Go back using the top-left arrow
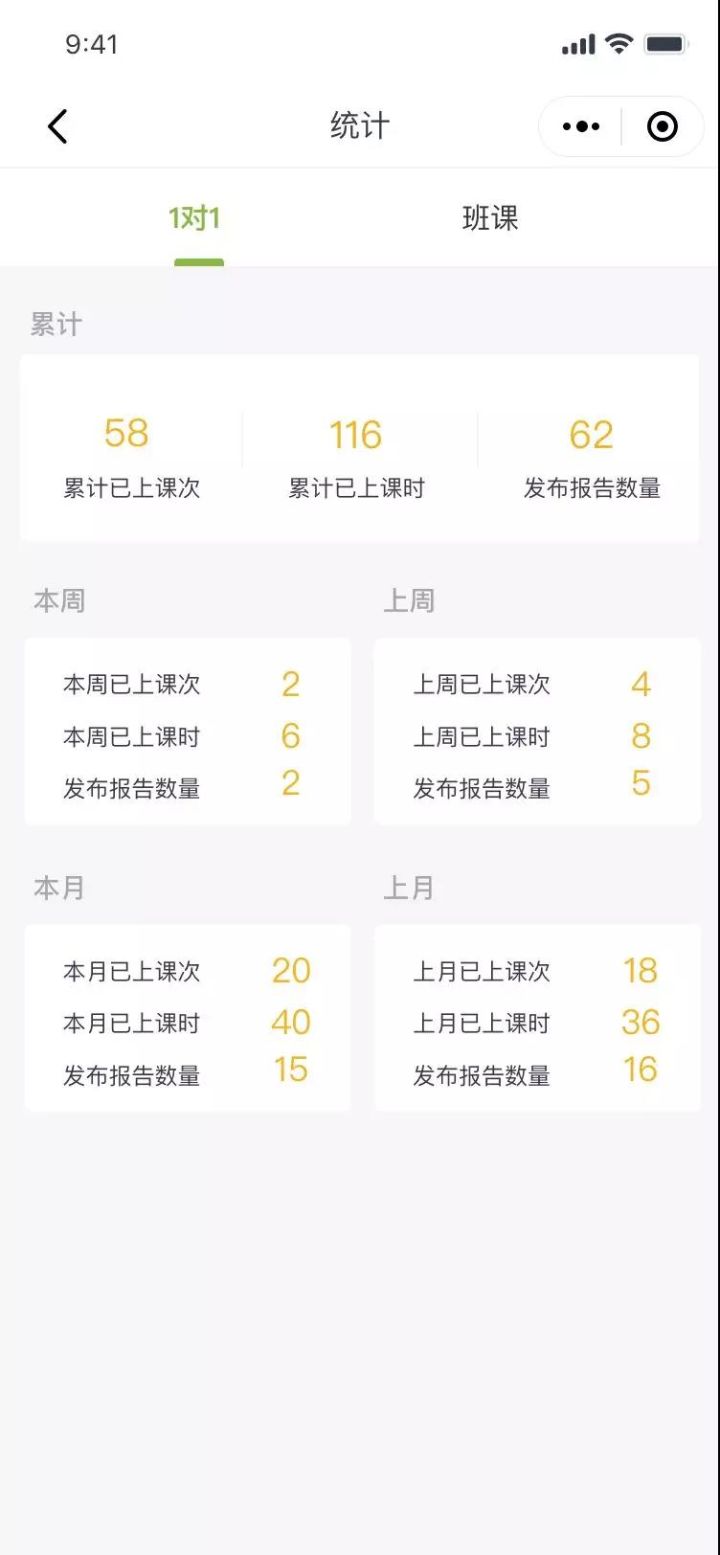The height and width of the screenshot is (1555, 720). [x=58, y=127]
